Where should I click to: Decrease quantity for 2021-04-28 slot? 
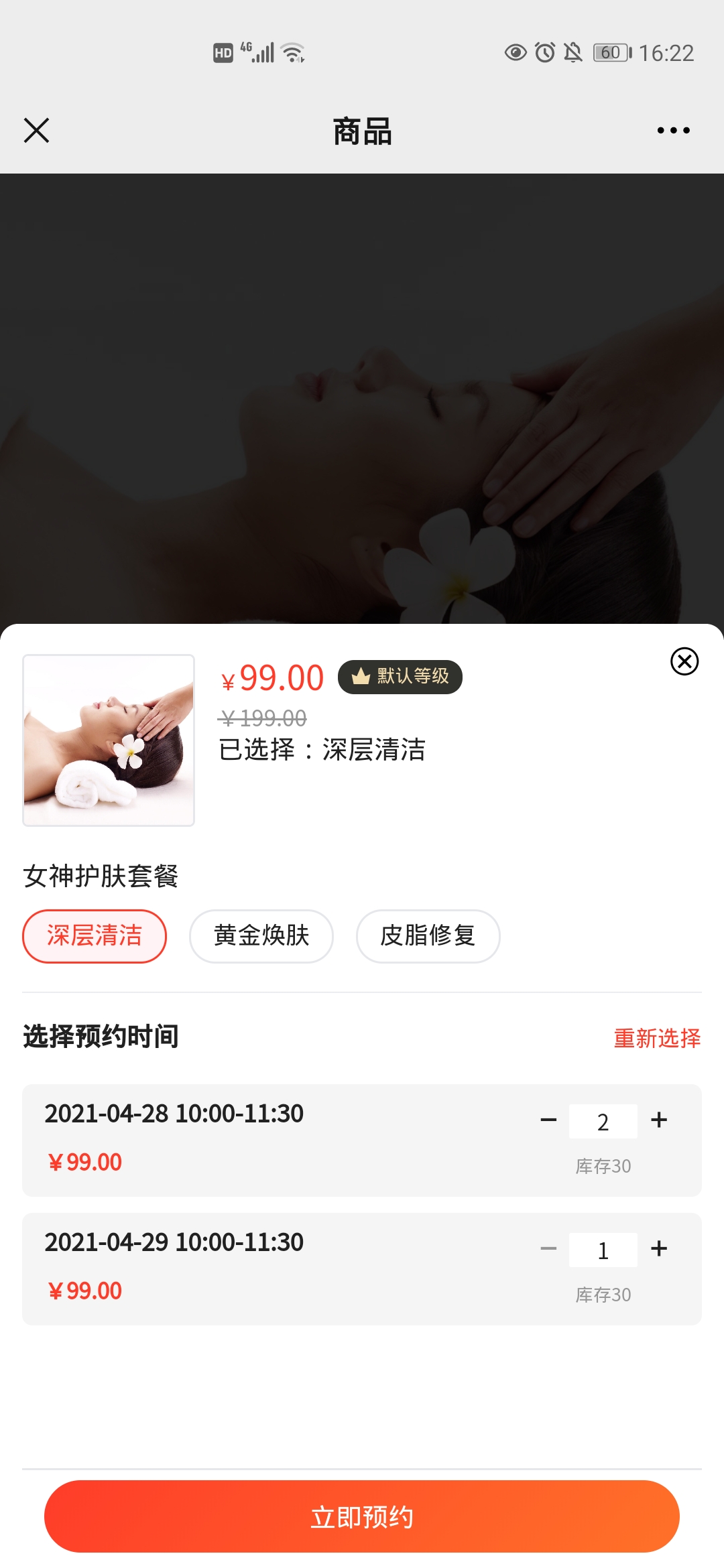(548, 1120)
